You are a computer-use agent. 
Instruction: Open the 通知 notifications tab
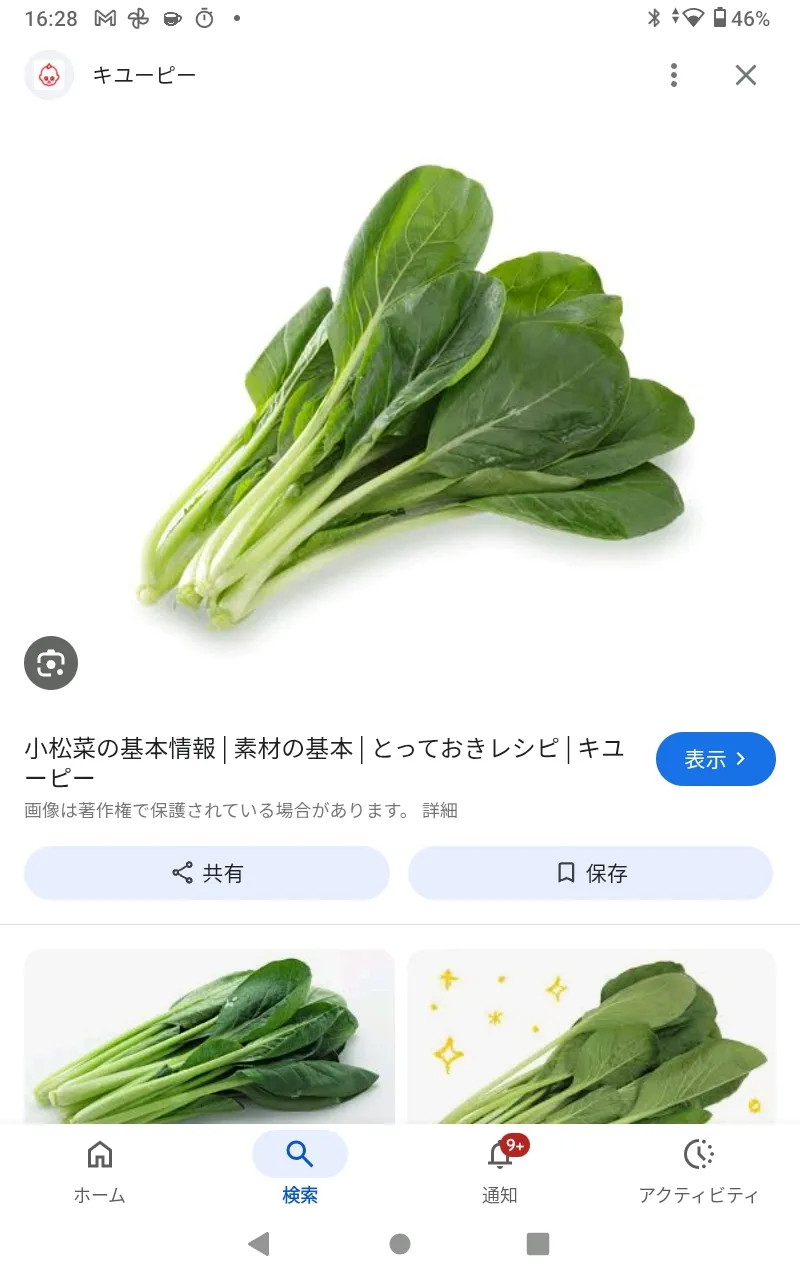click(500, 1170)
